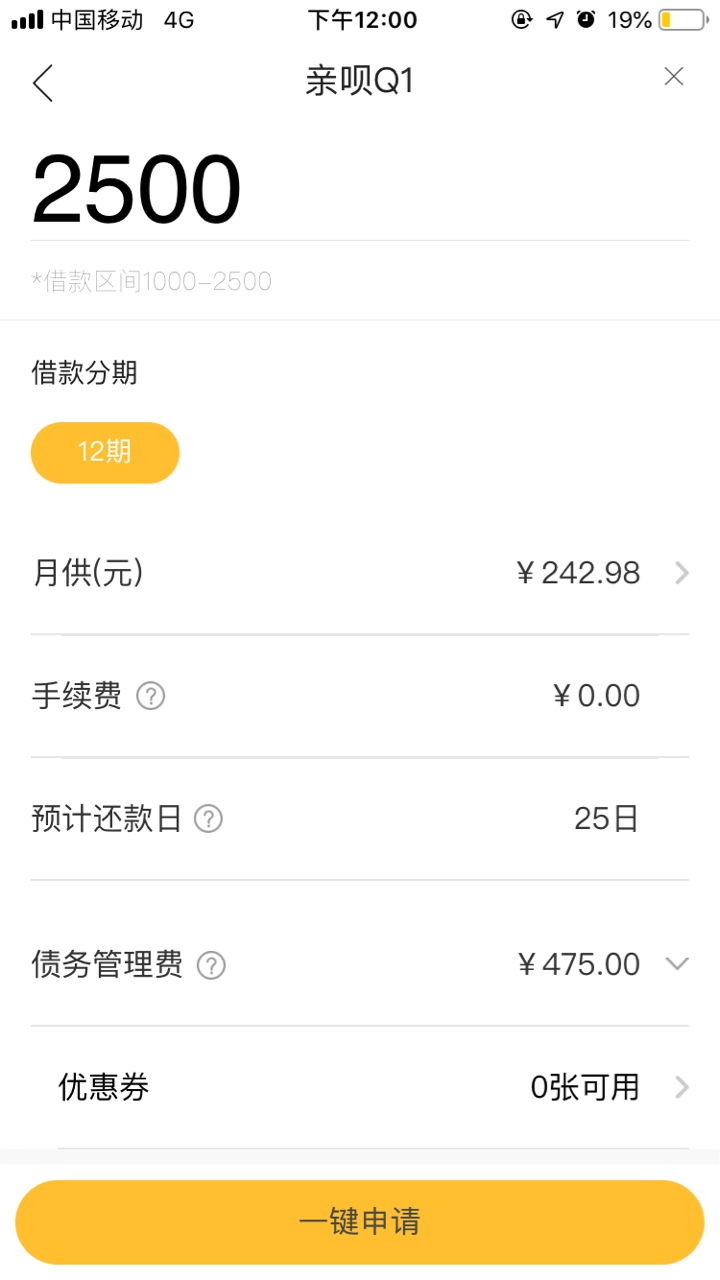Open the 月供(元) repayment details
The image size is (720, 1280).
[360, 573]
